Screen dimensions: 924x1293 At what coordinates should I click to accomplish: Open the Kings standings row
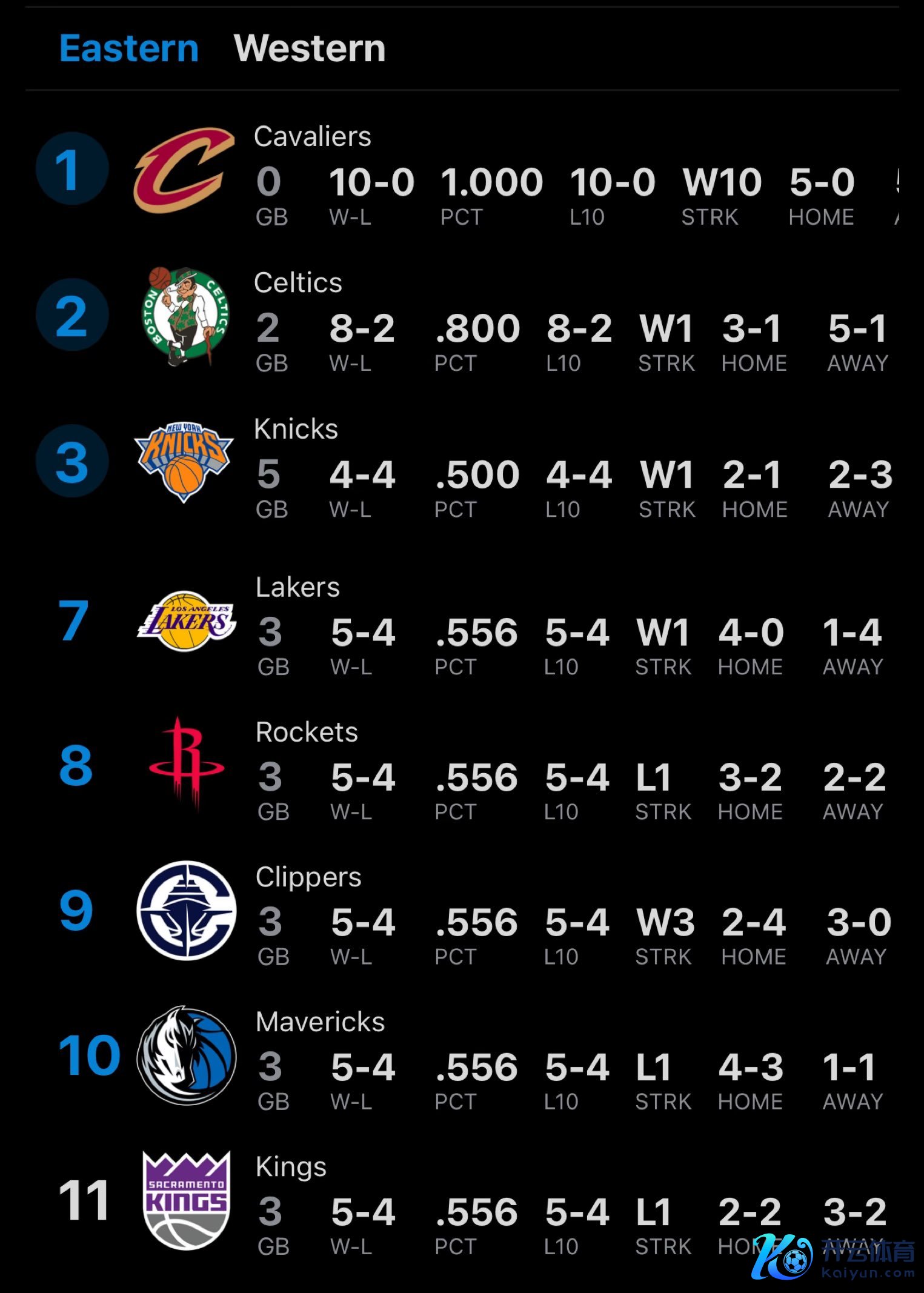tap(291, 1166)
